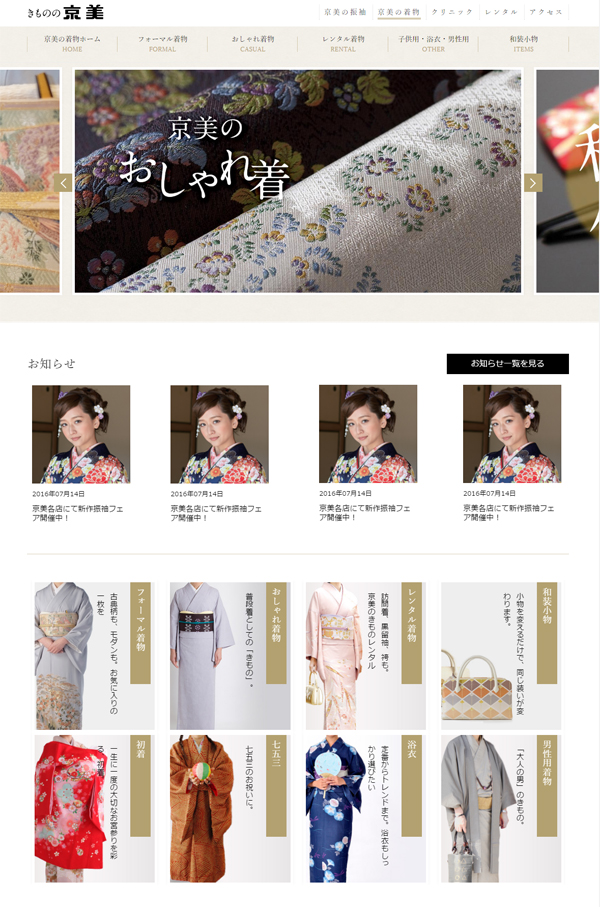The image size is (600, 907).
Task: Open the おしゃれ着 banner slide
Action: tap(298, 180)
